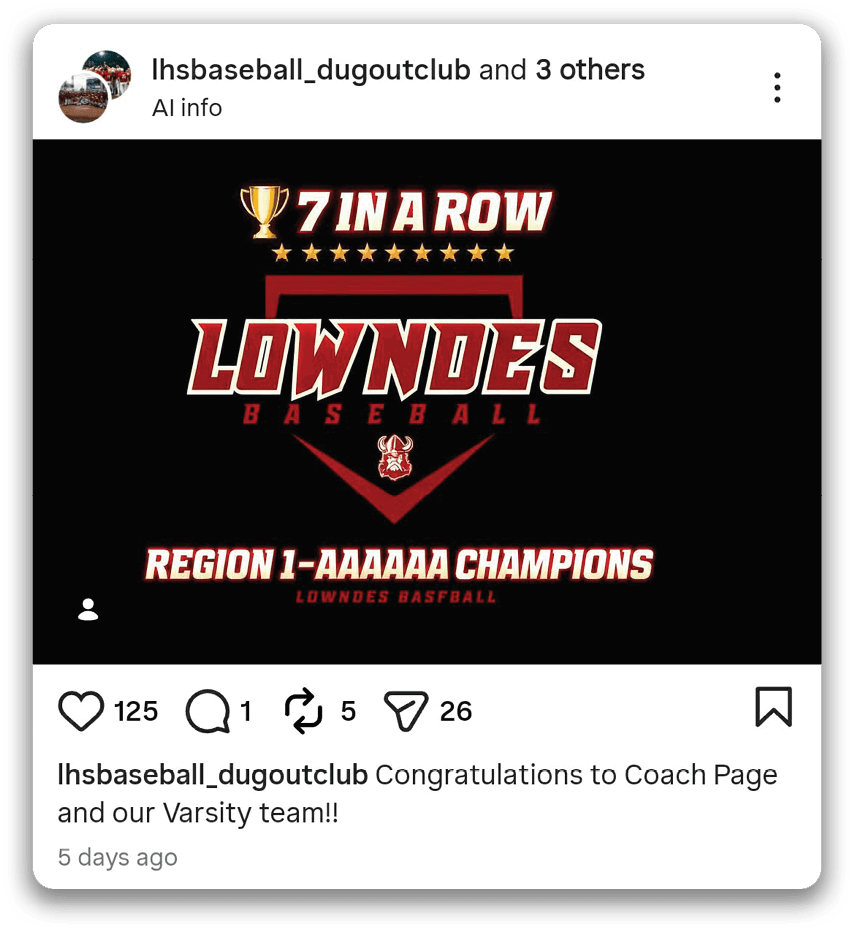Open AI info label
This screenshot has height=931, width=854.
[x=187, y=107]
